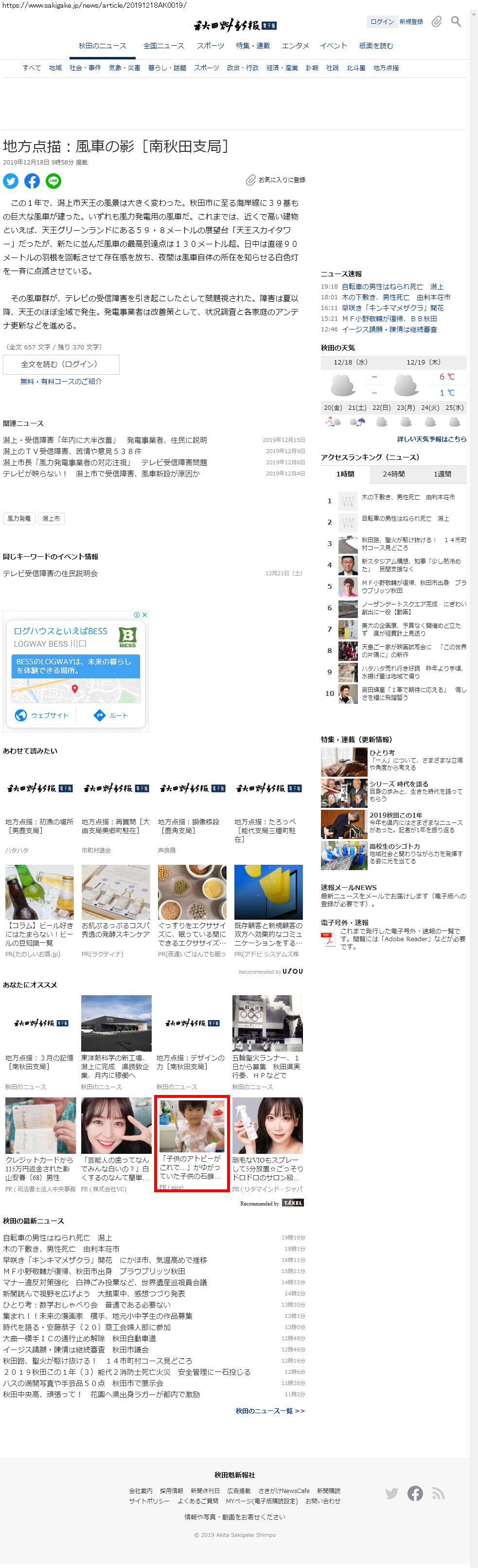Share article on Facebook
The width and height of the screenshot is (478, 1568).
[32, 181]
